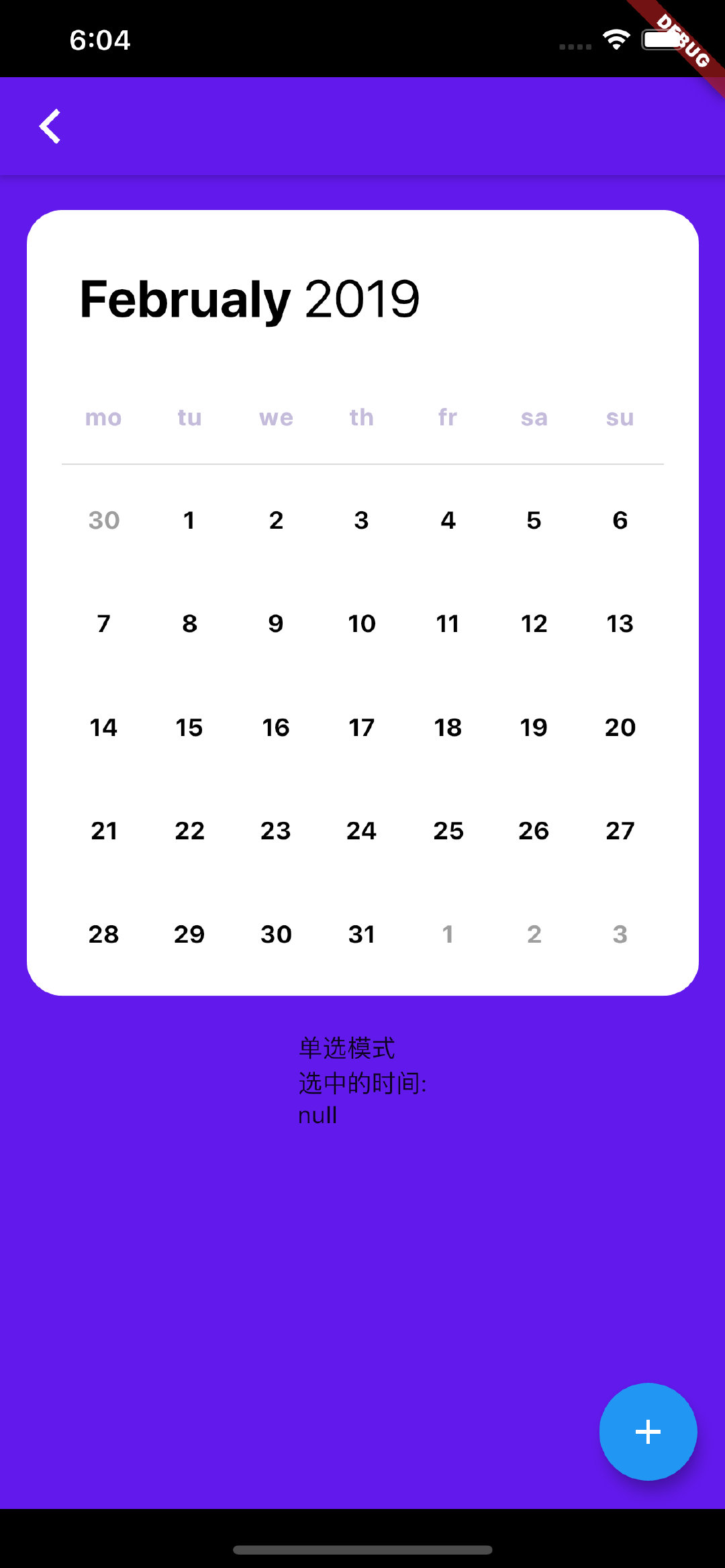
Task: Tap the blue plus floating button
Action: 648,1431
